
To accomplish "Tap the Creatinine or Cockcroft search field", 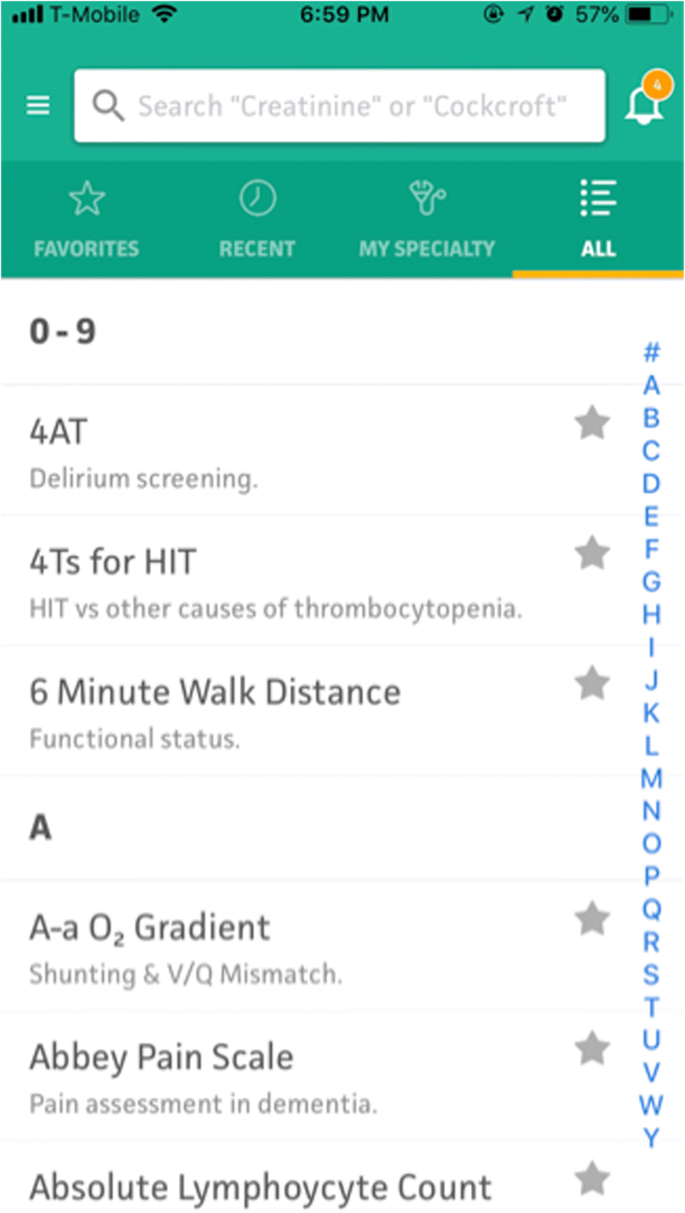I will [339, 105].
